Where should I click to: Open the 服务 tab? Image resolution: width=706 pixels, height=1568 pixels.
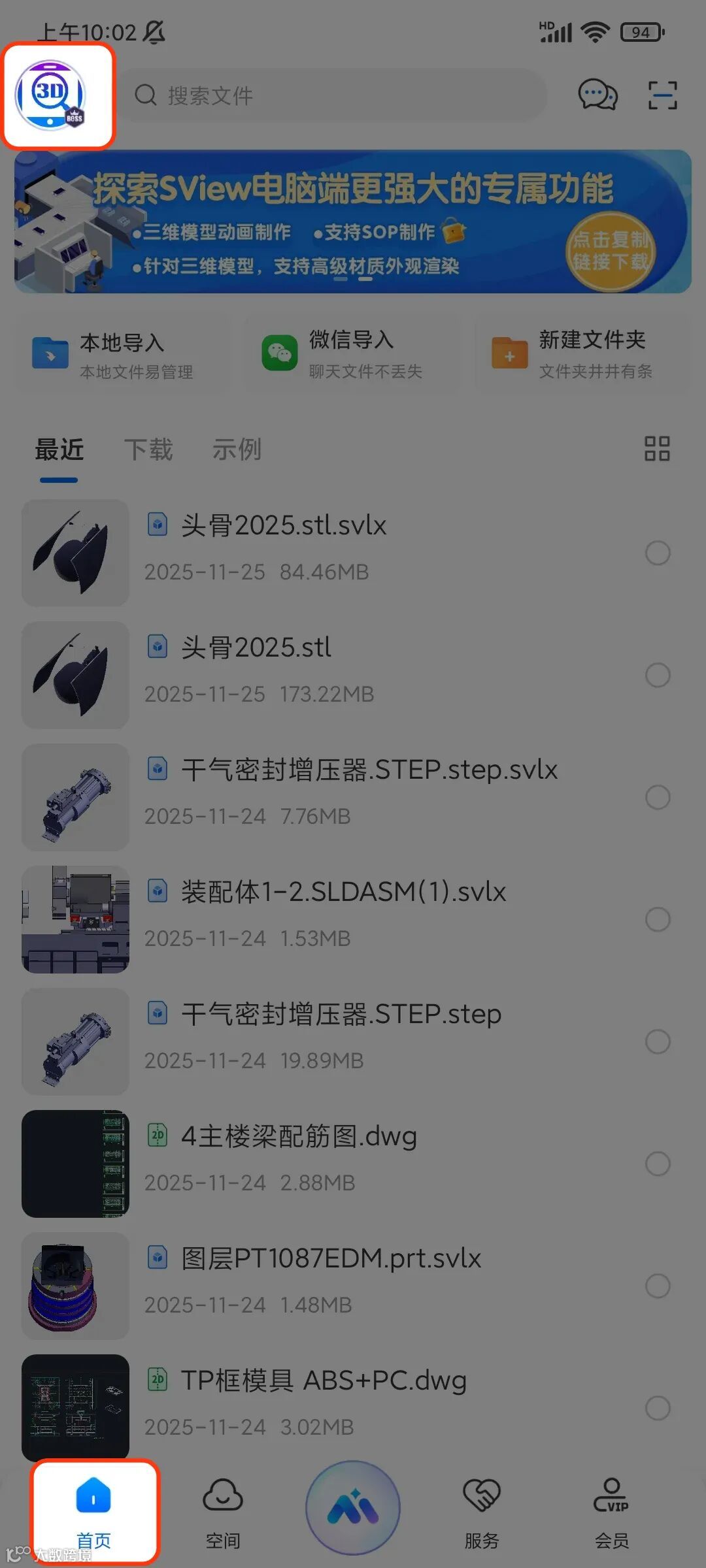click(482, 1511)
